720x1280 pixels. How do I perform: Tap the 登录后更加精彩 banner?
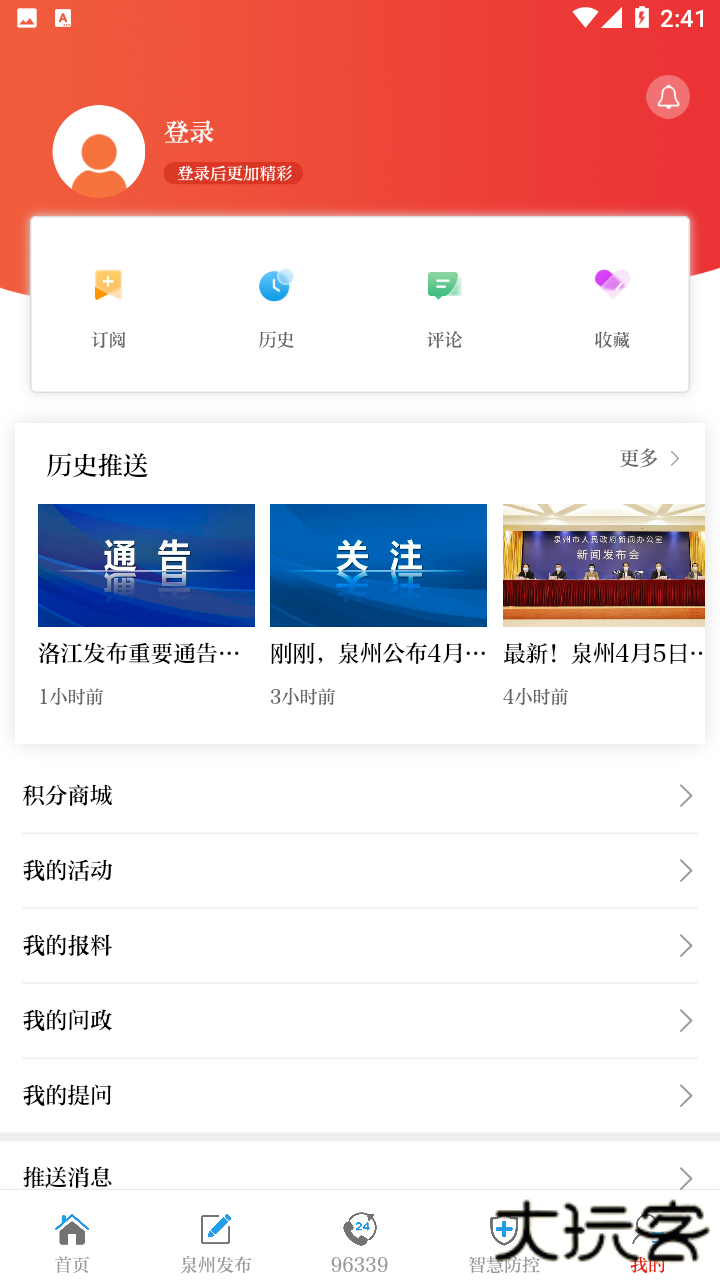[233, 173]
